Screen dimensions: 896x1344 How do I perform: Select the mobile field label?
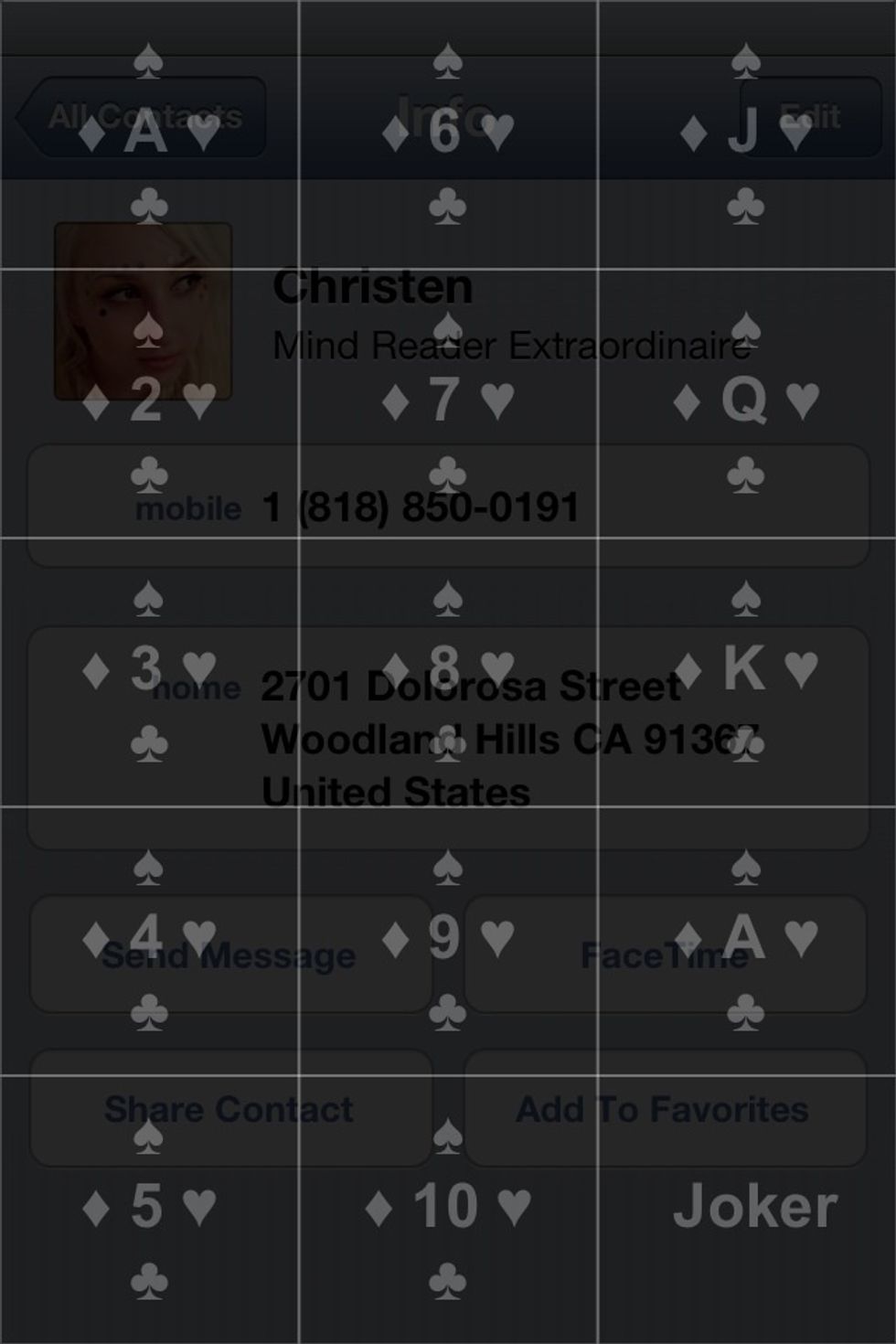[x=187, y=508]
